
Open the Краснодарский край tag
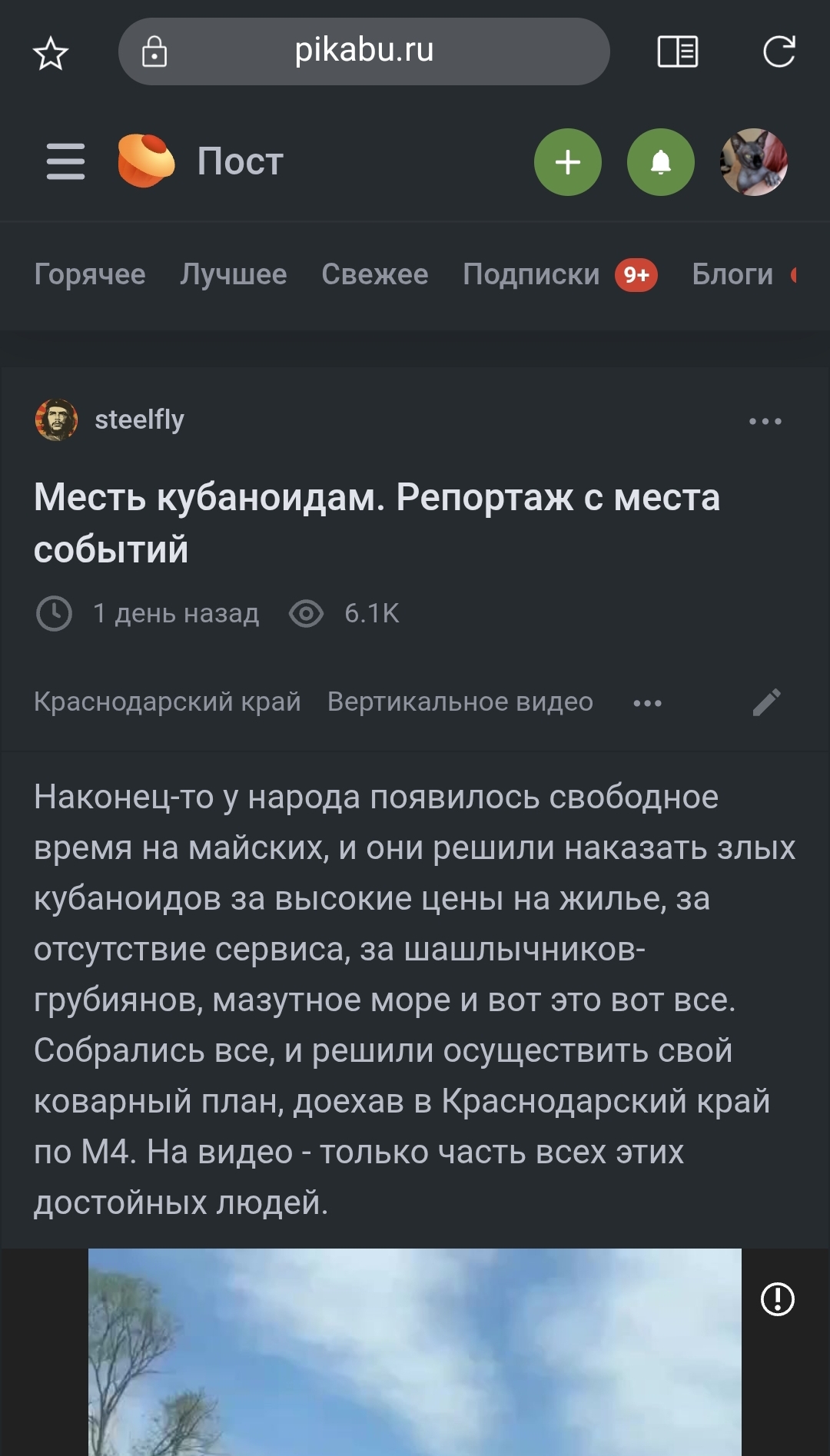pos(168,701)
